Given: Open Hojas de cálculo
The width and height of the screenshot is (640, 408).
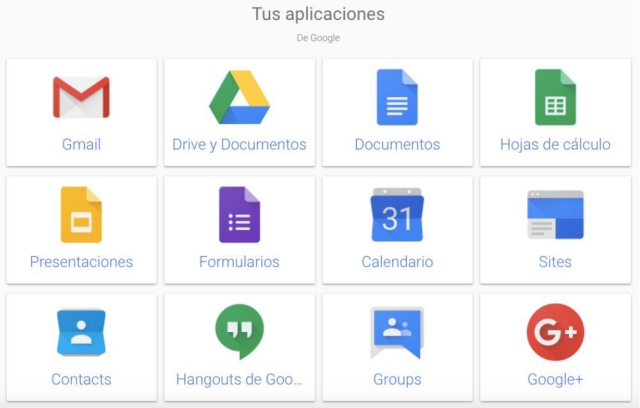Looking at the screenshot, I should (555, 111).
